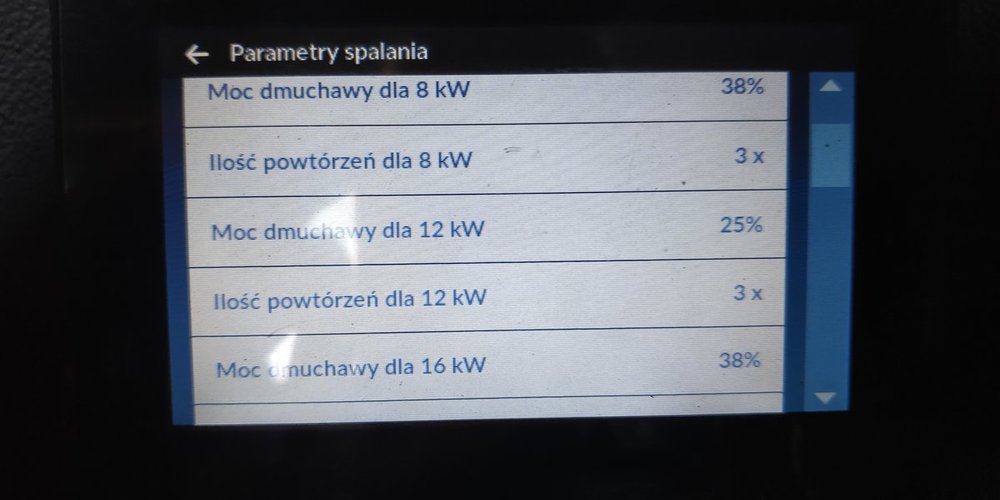Go back from Parametry spalania

click(x=197, y=53)
